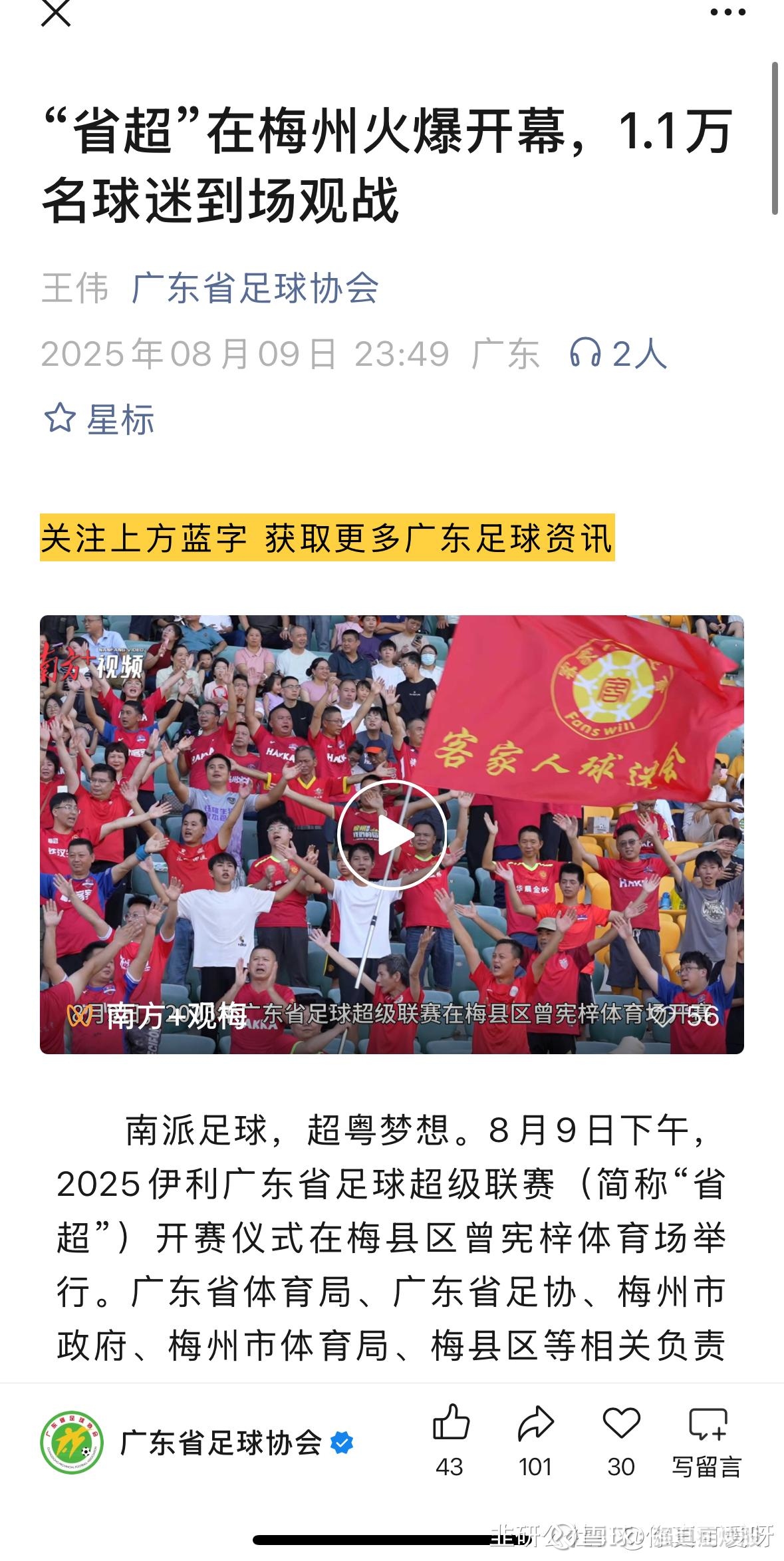Tap the heart icon showing 30

pyautogui.click(x=621, y=1441)
